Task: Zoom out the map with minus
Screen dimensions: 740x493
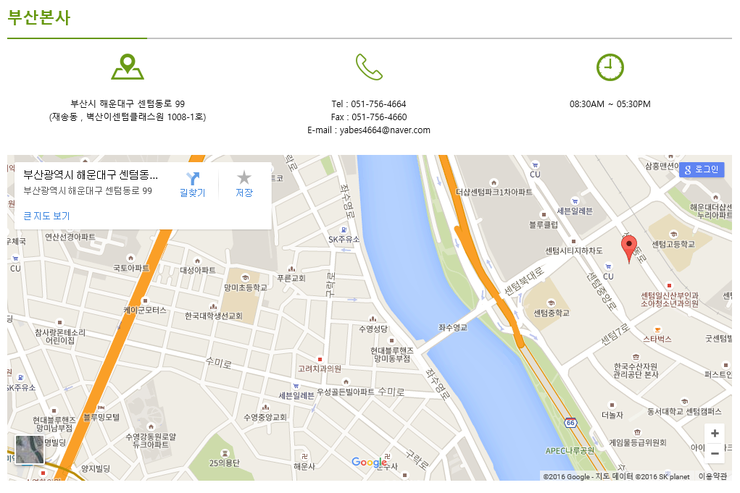Action: point(714,455)
